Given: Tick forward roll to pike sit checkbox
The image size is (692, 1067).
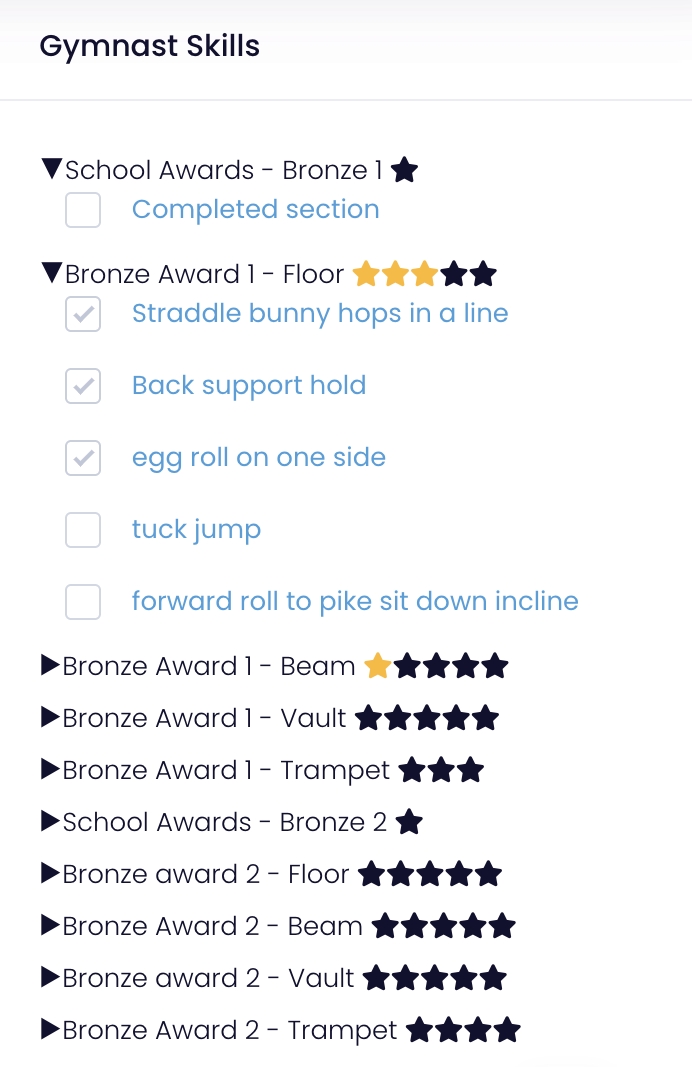Looking at the screenshot, I should pos(83,602).
